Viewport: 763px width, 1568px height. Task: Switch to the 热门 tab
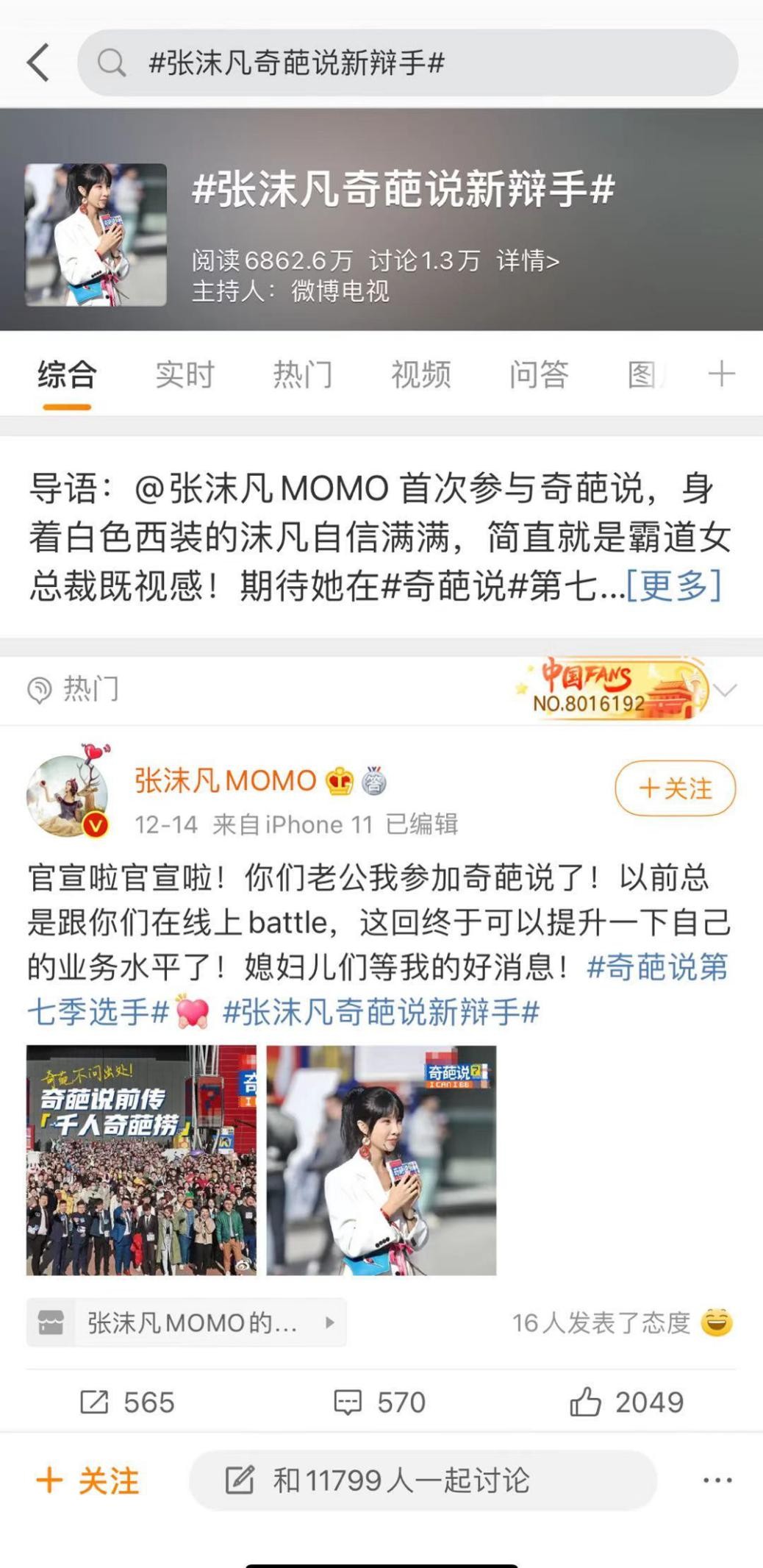[302, 374]
